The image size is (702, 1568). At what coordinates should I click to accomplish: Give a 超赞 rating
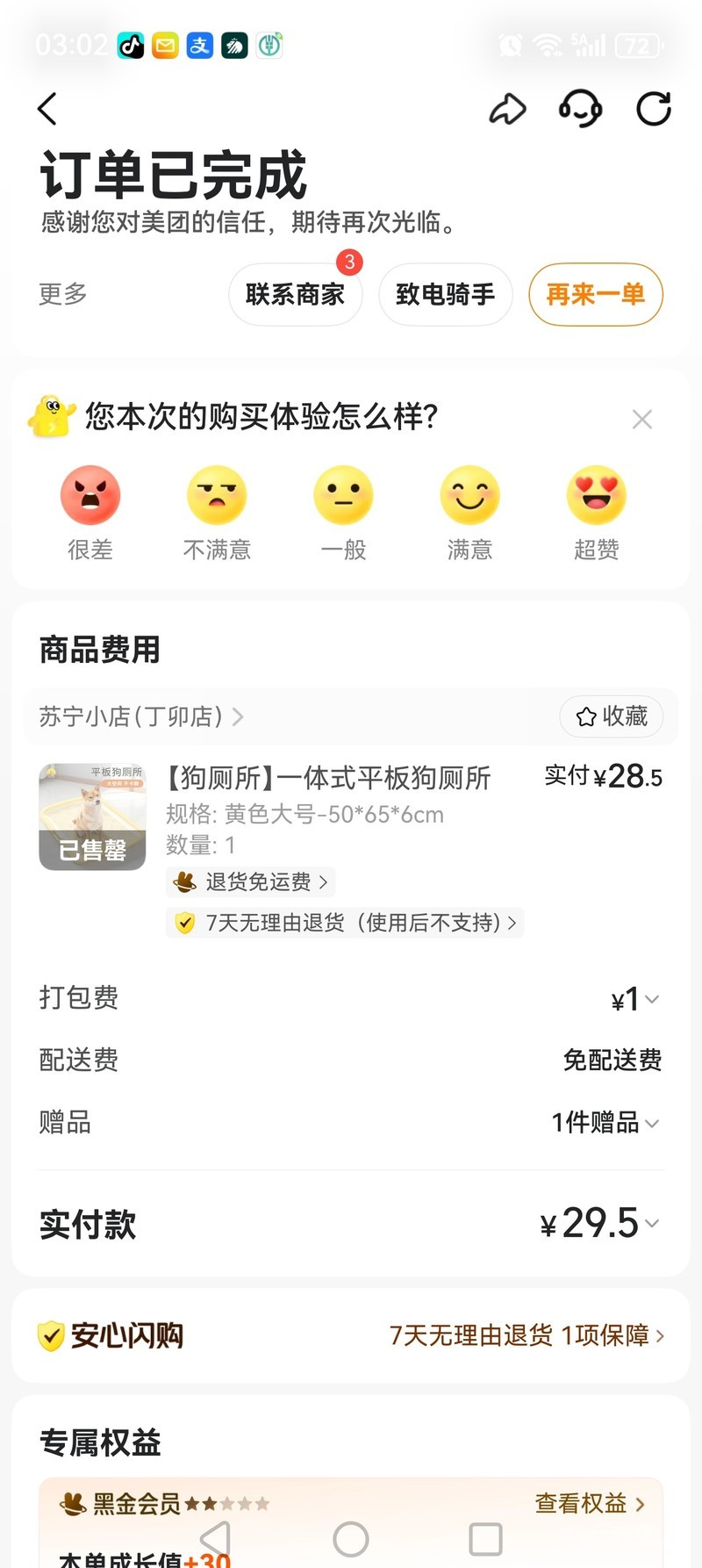click(596, 496)
